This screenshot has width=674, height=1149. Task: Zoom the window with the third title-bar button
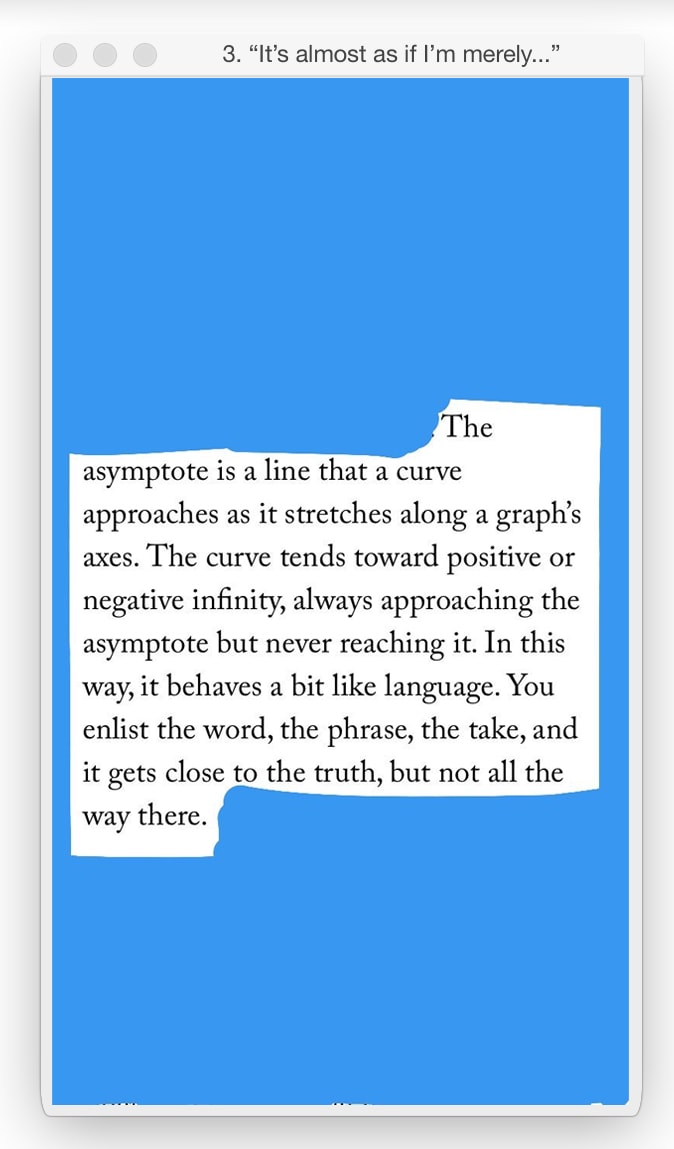145,55
